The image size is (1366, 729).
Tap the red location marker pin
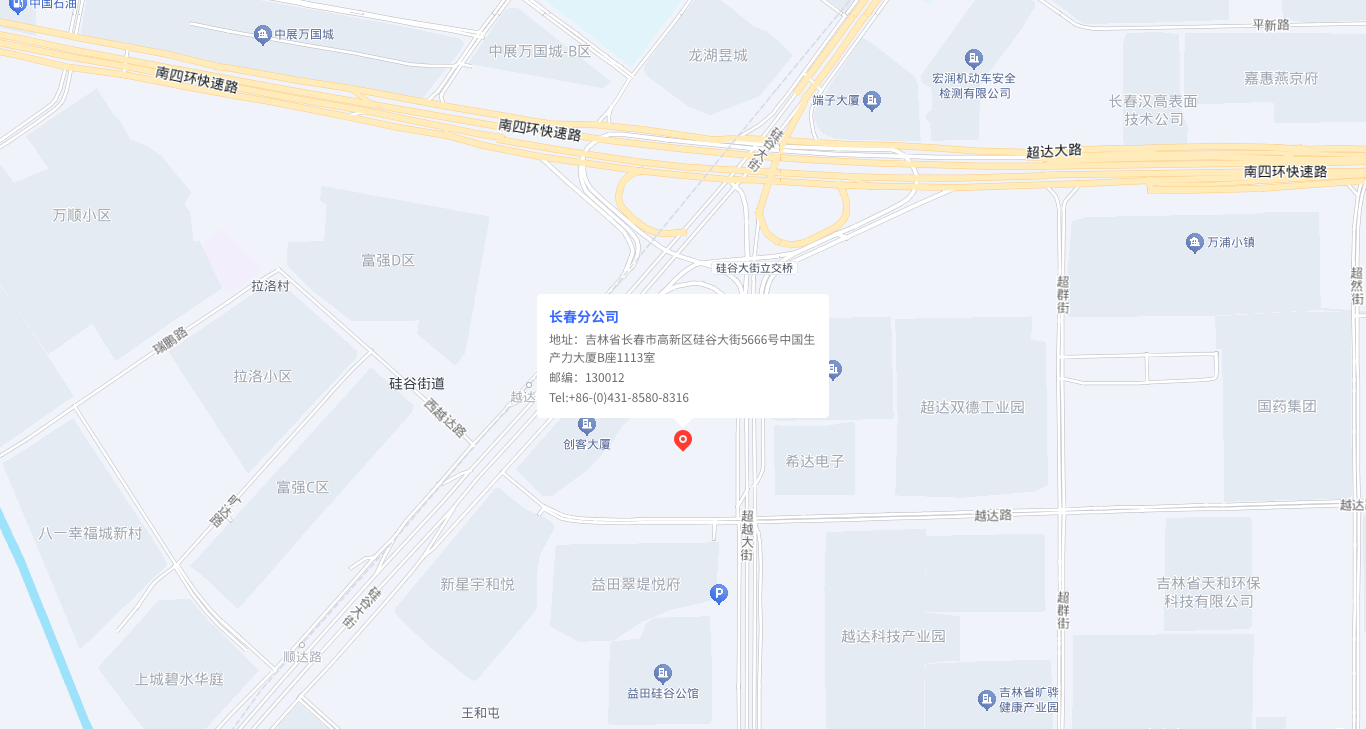[683, 439]
